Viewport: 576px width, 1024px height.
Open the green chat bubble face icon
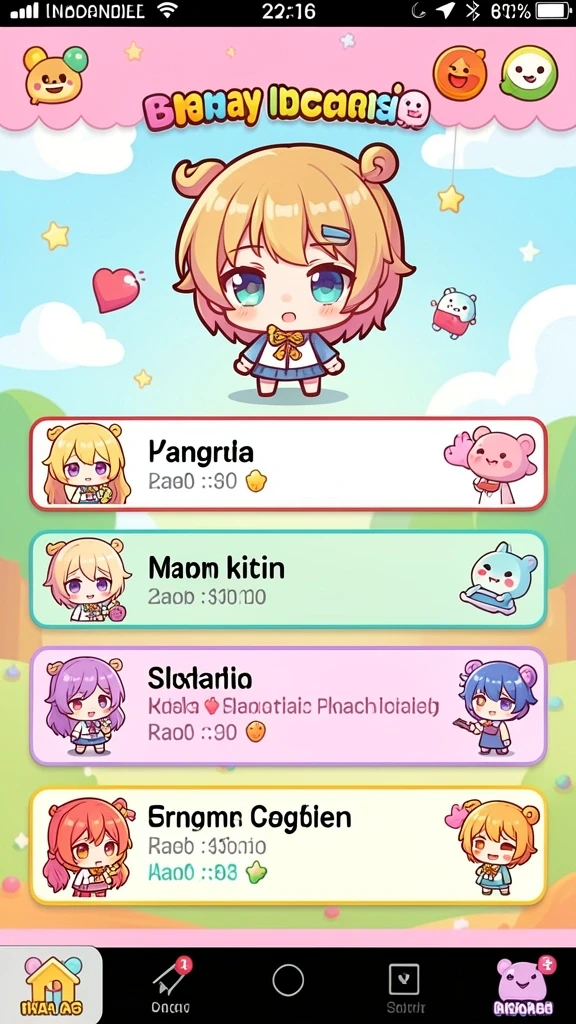[x=529, y=72]
